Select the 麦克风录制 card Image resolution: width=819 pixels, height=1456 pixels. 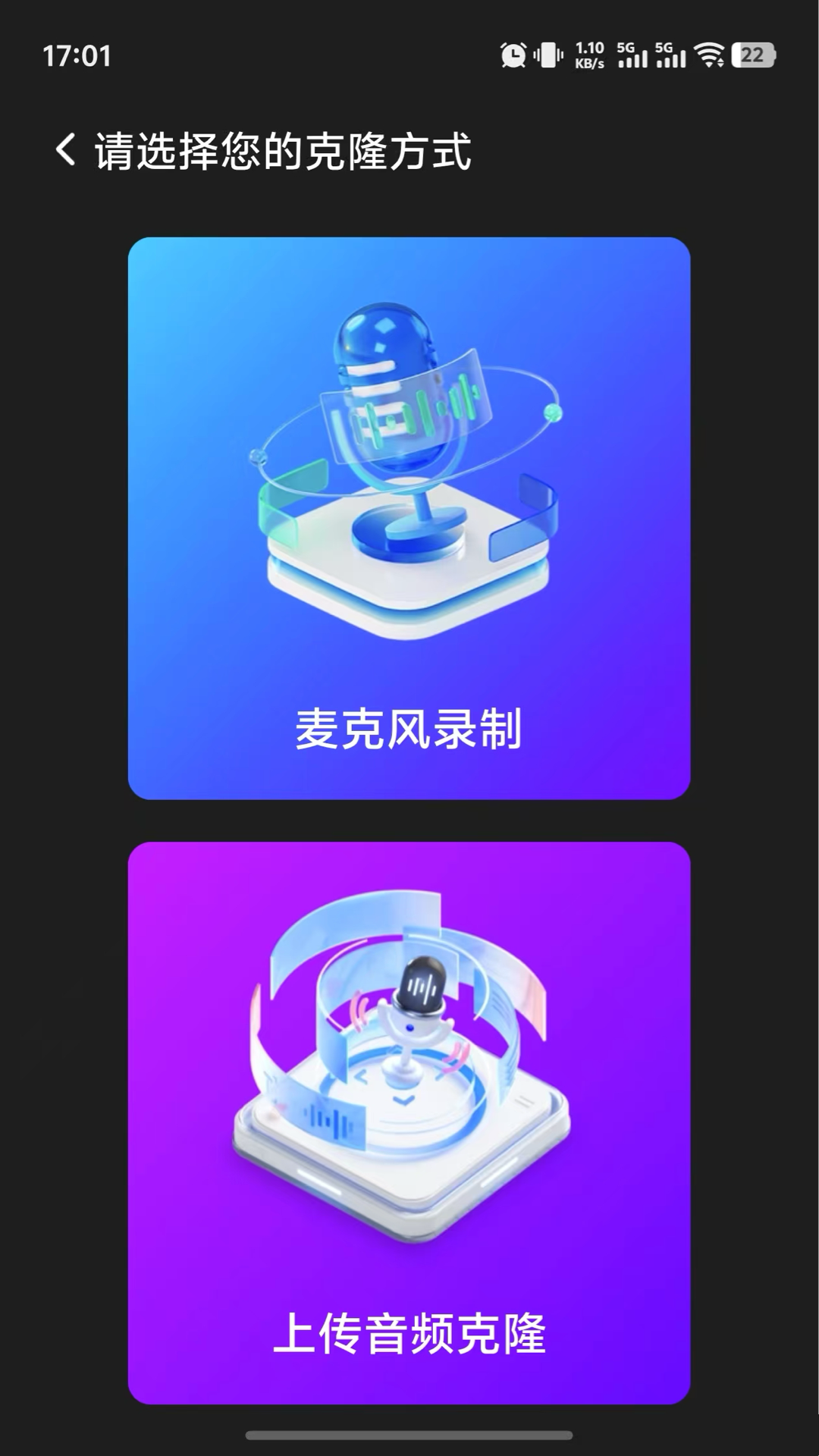click(409, 518)
